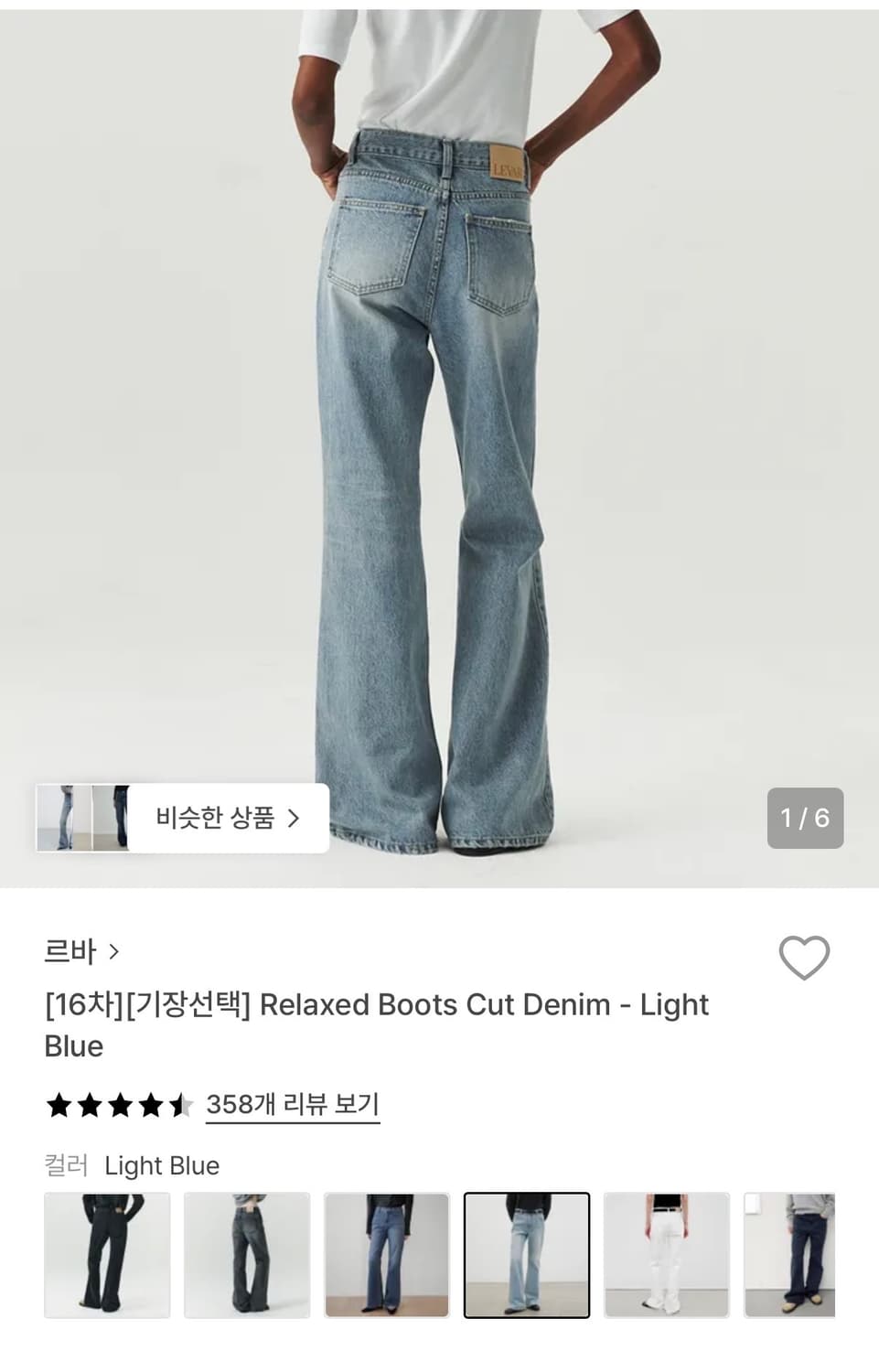Viewport: 879px width, 1372px height.
Task: Select the white denim color variant
Action: (665, 1253)
